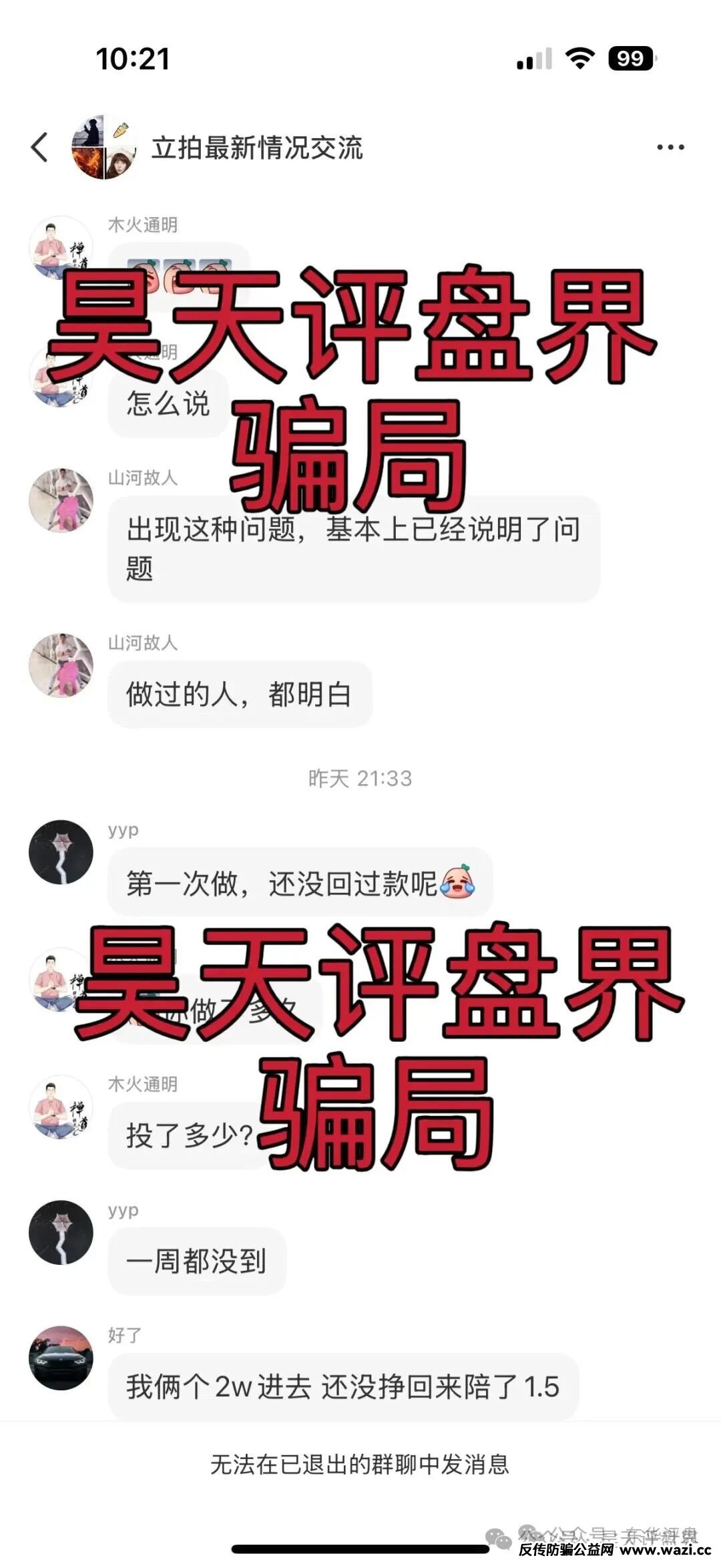
Task: Open yyp's avatar beside 一周都没到
Action: pyautogui.click(x=61, y=1233)
